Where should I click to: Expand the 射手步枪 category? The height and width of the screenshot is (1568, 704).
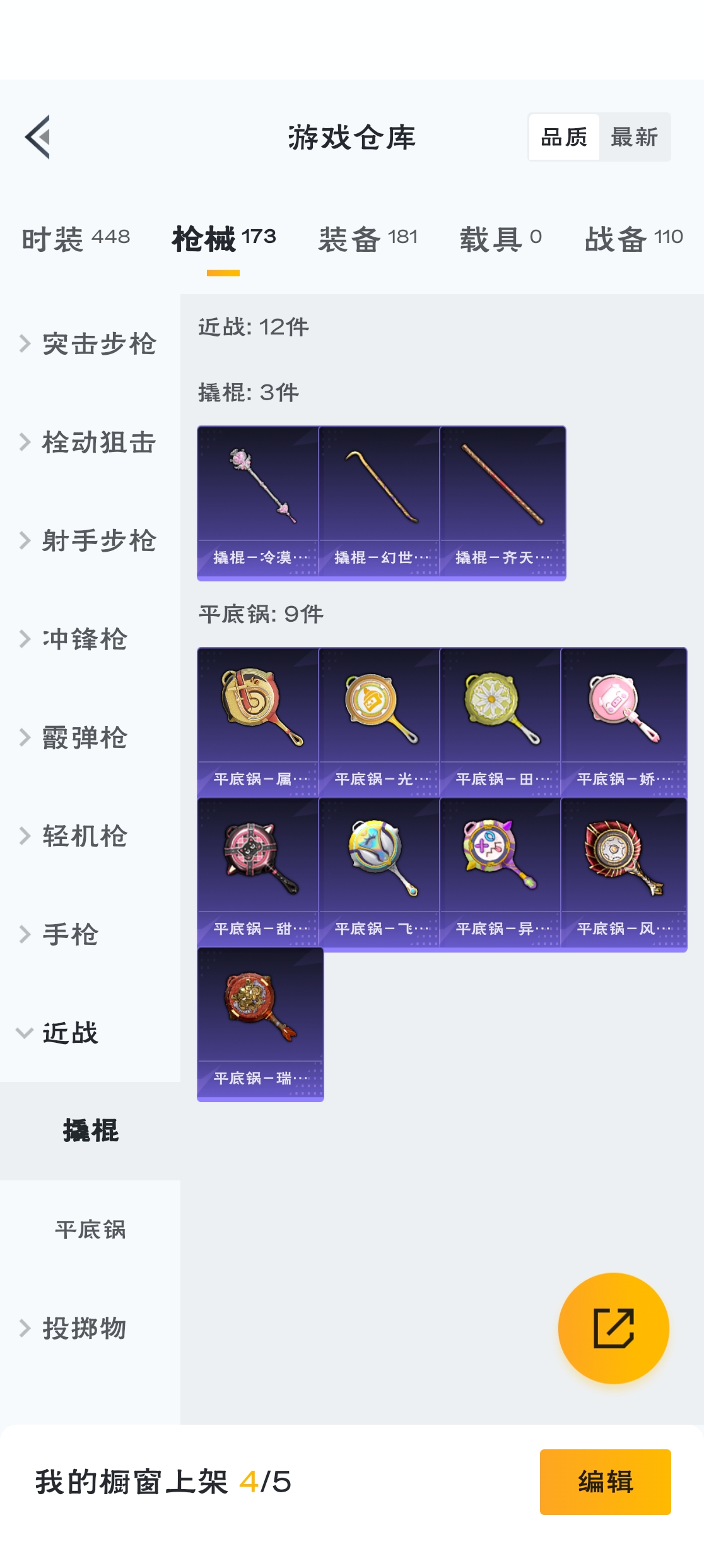(x=90, y=541)
